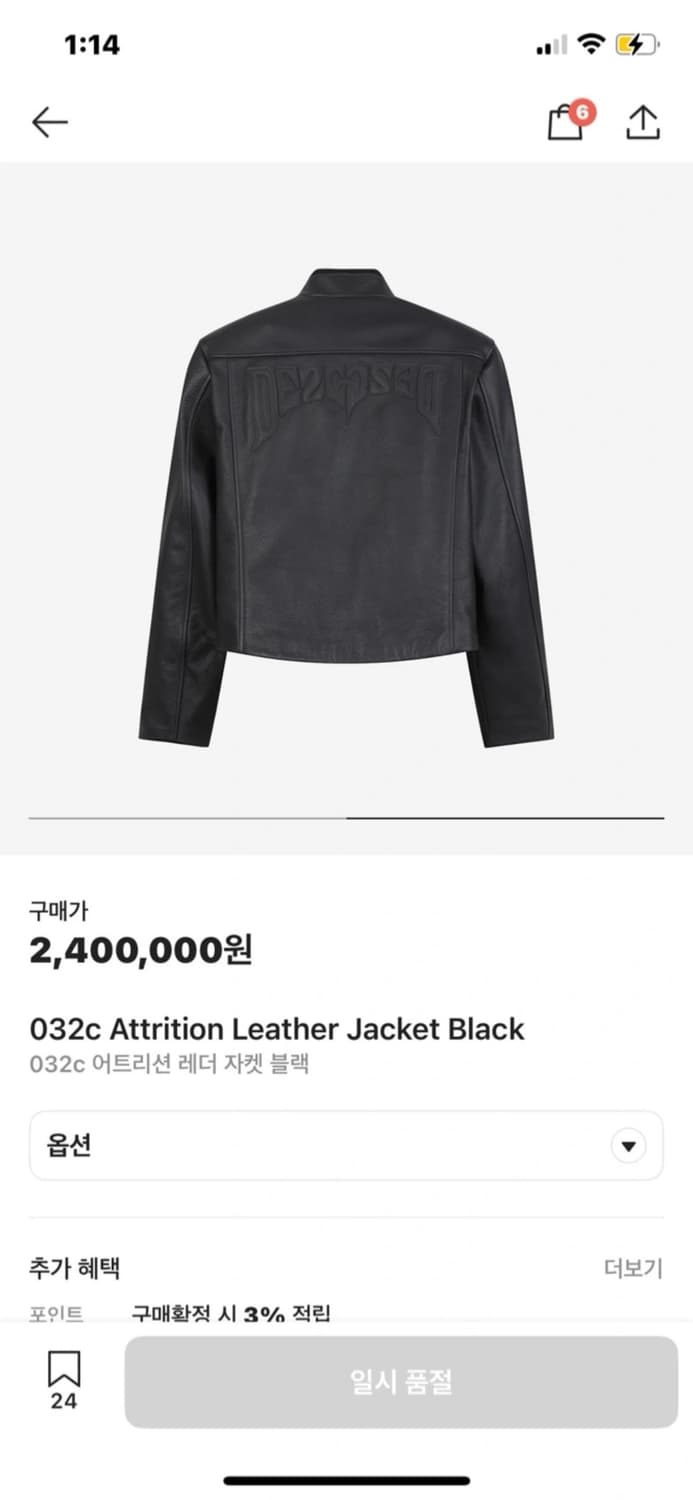The width and height of the screenshot is (693, 1500).
Task: Tap 더보기 next to 추가 혜택
Action: (x=633, y=1269)
